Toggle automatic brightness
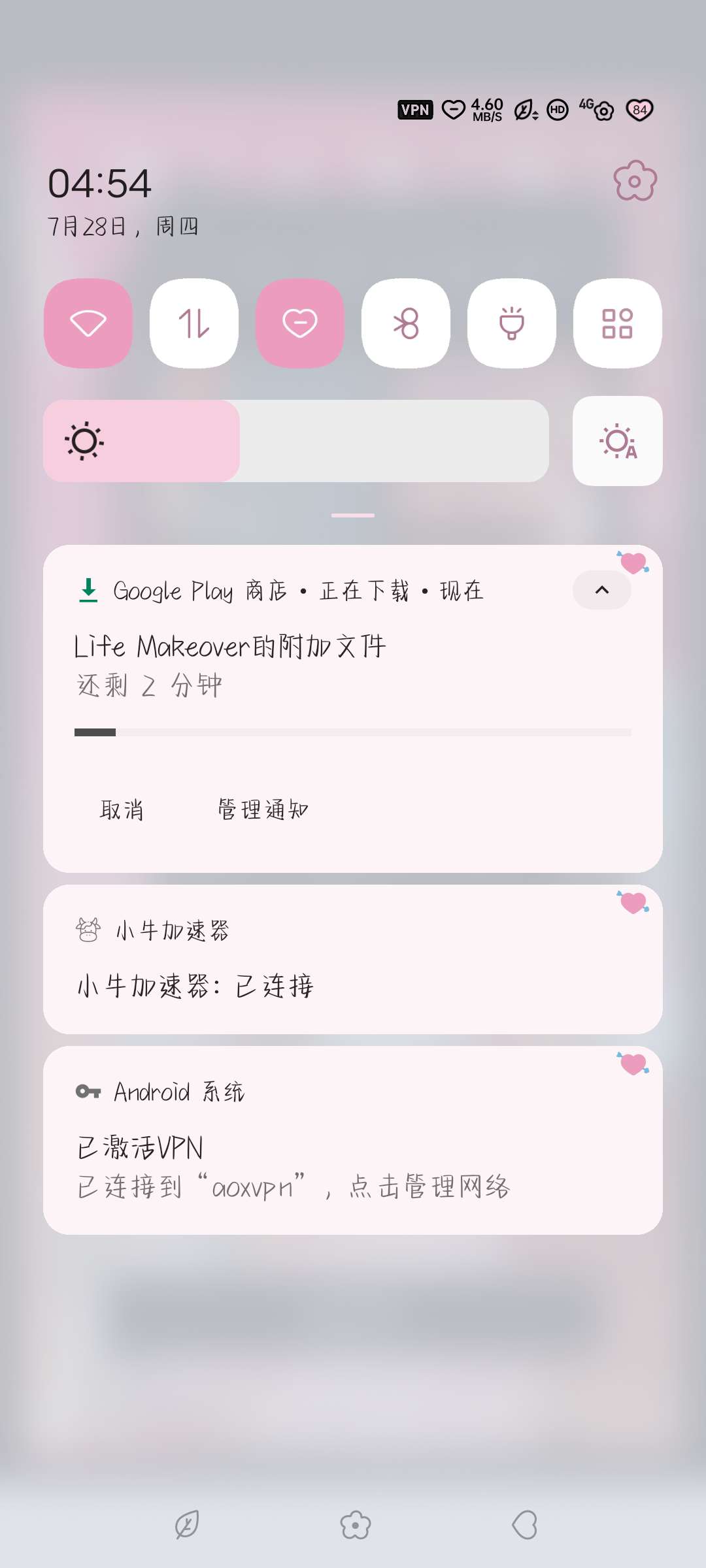This screenshot has width=706, height=1568. point(618,441)
